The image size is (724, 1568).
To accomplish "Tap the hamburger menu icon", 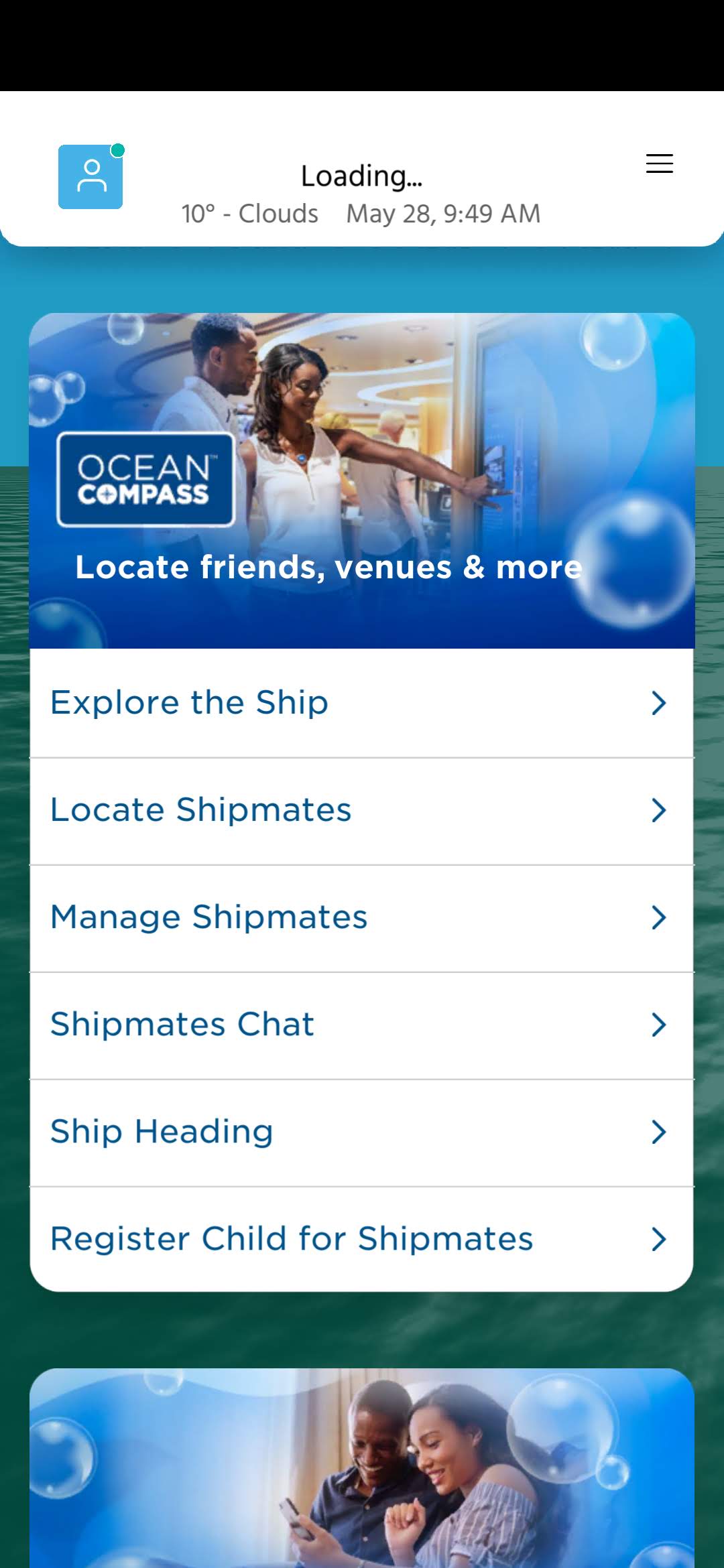I will point(659,164).
